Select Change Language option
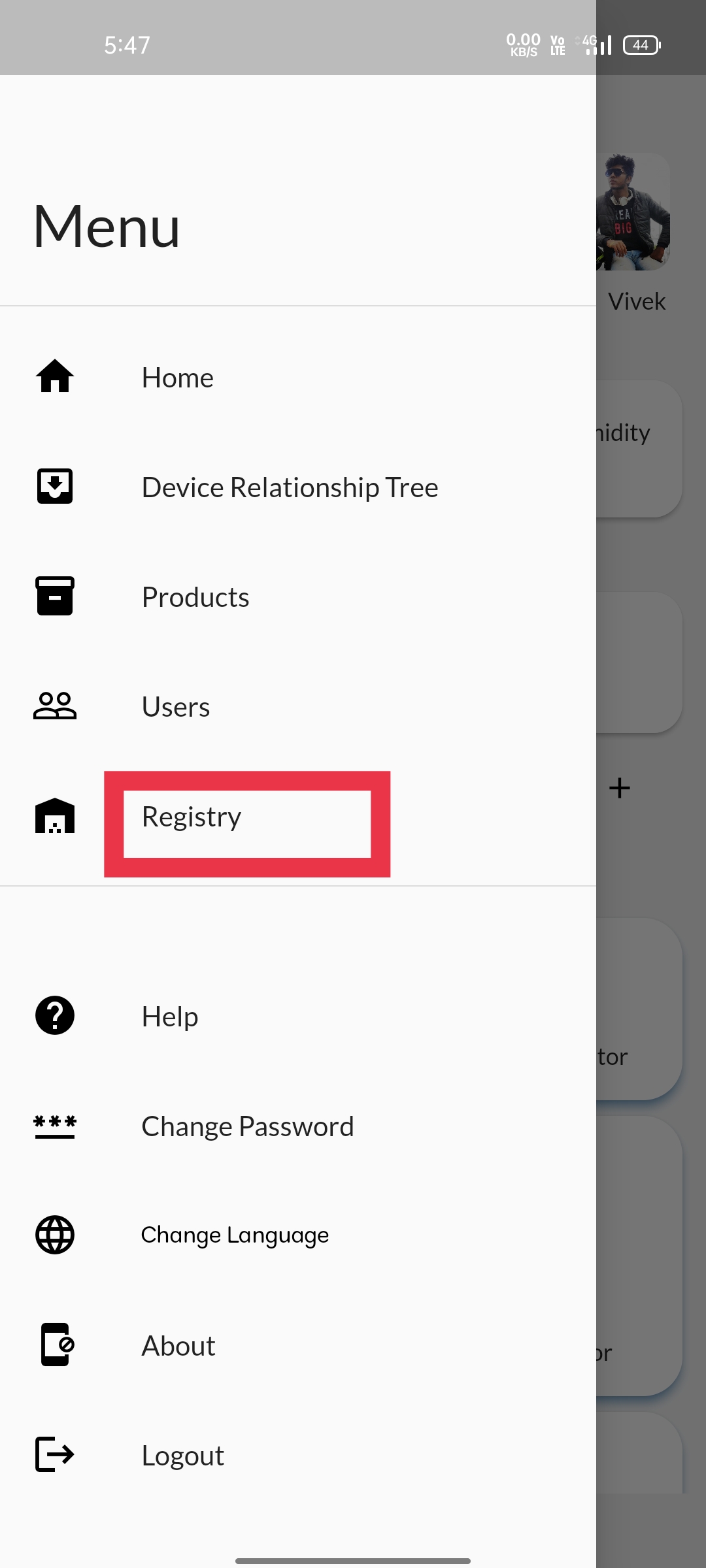This screenshot has width=706, height=1568. tap(235, 1235)
